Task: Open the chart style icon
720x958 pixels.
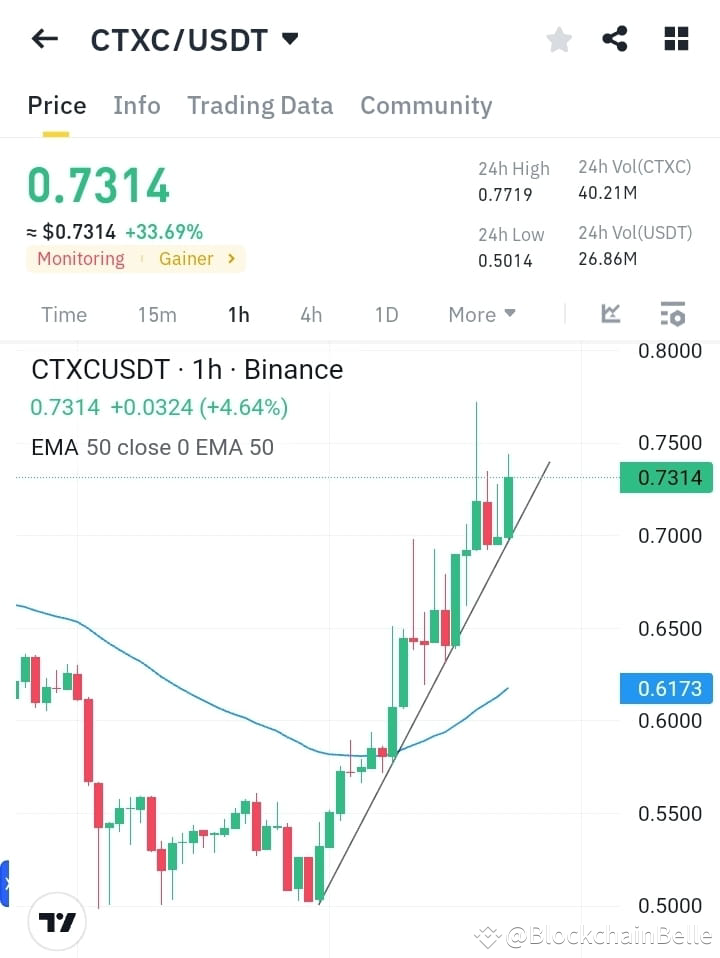Action: click(x=610, y=314)
